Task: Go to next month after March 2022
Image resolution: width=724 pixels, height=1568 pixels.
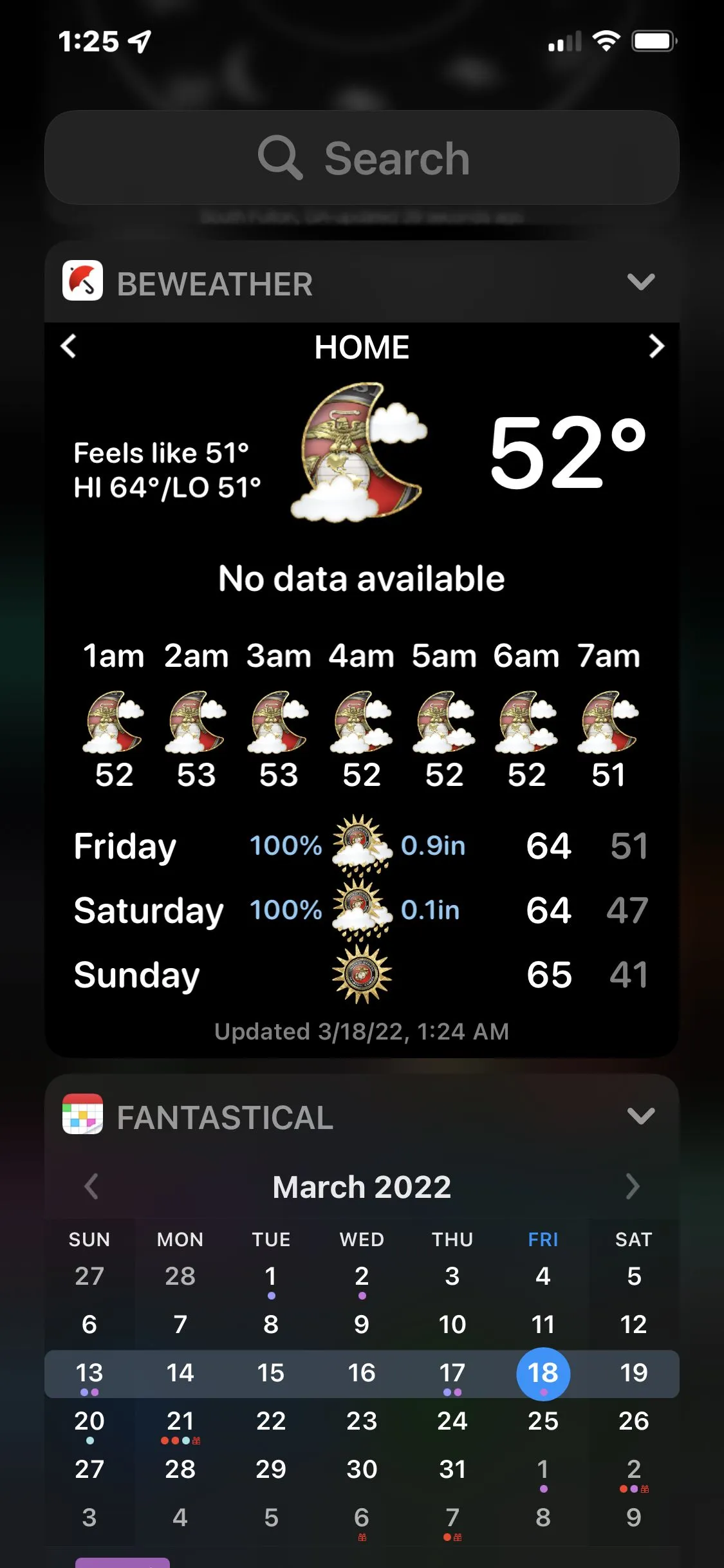Action: click(x=633, y=1186)
